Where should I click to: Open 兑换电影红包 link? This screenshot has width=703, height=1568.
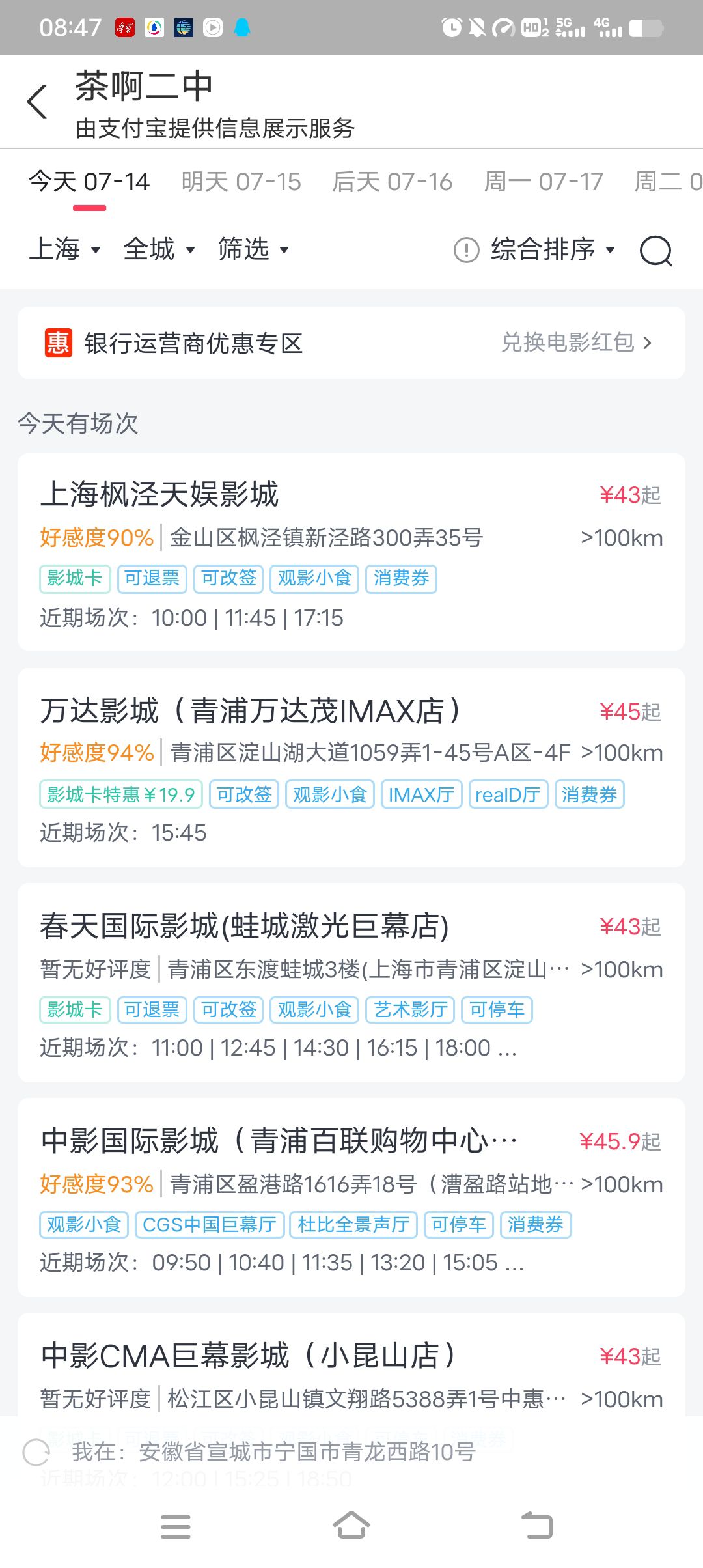pyautogui.click(x=576, y=343)
